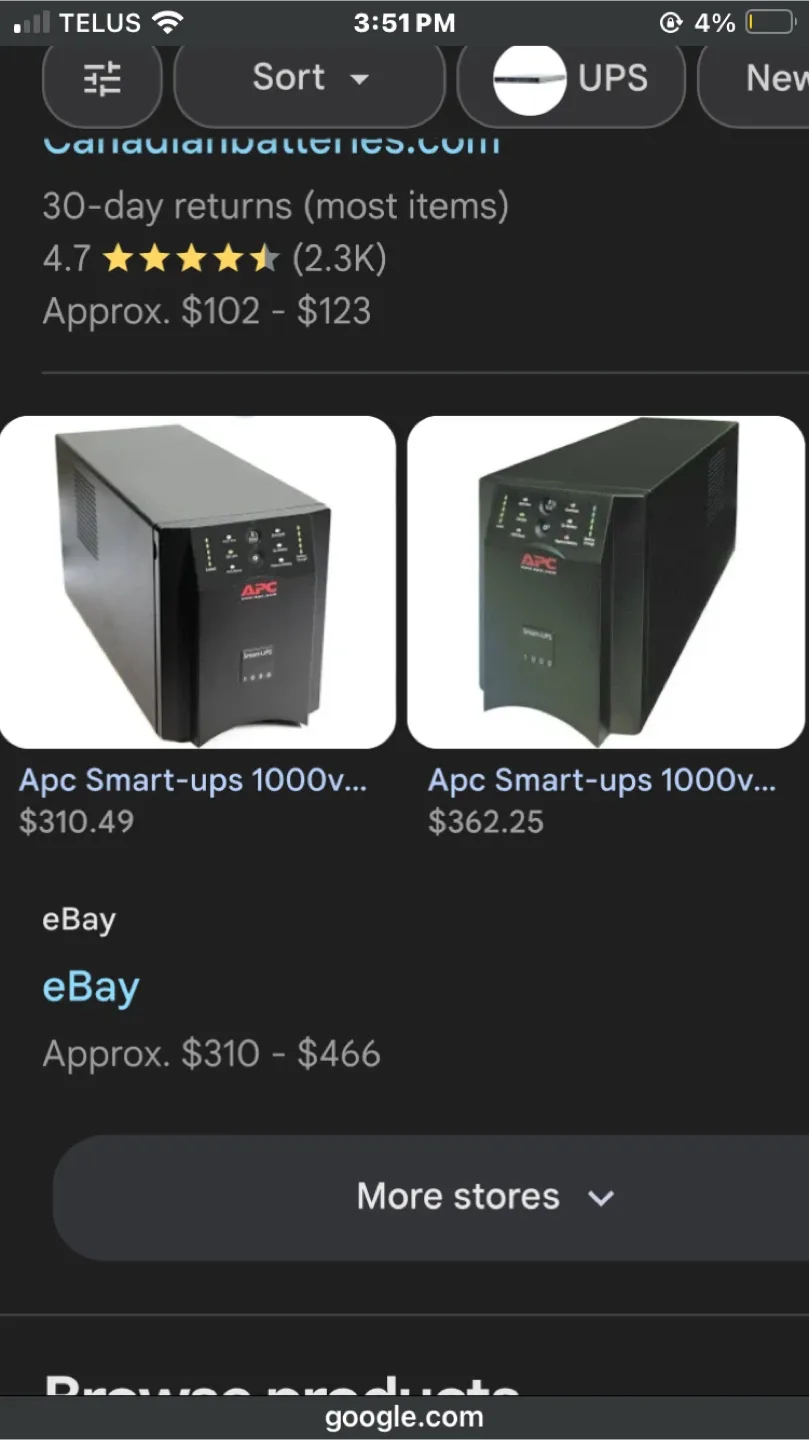Image resolution: width=809 pixels, height=1440 pixels.
Task: Tap the cellular signal bars
Action: tap(31, 22)
